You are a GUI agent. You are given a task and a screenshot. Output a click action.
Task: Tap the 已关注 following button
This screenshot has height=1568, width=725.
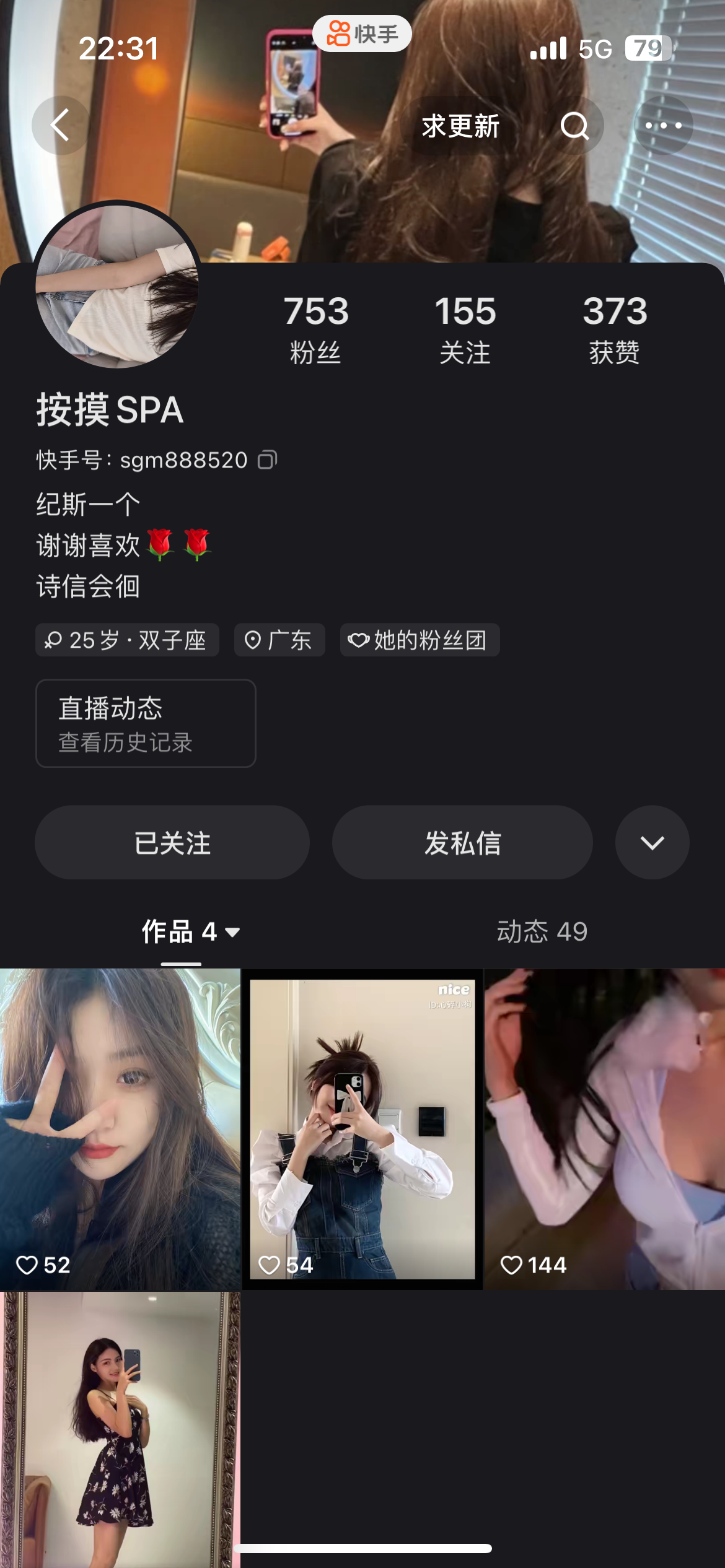pos(172,842)
